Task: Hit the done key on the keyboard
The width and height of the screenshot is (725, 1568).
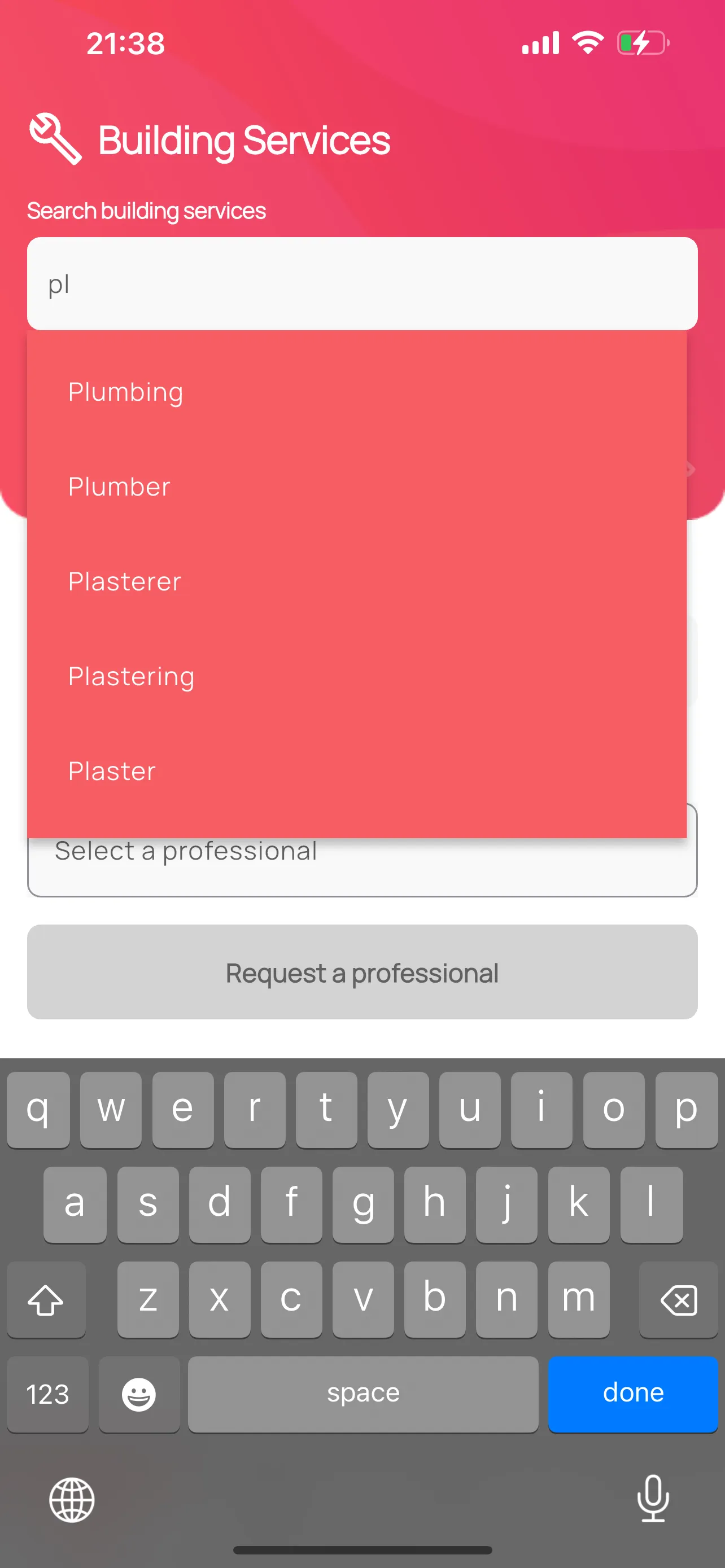Action: (x=632, y=1394)
